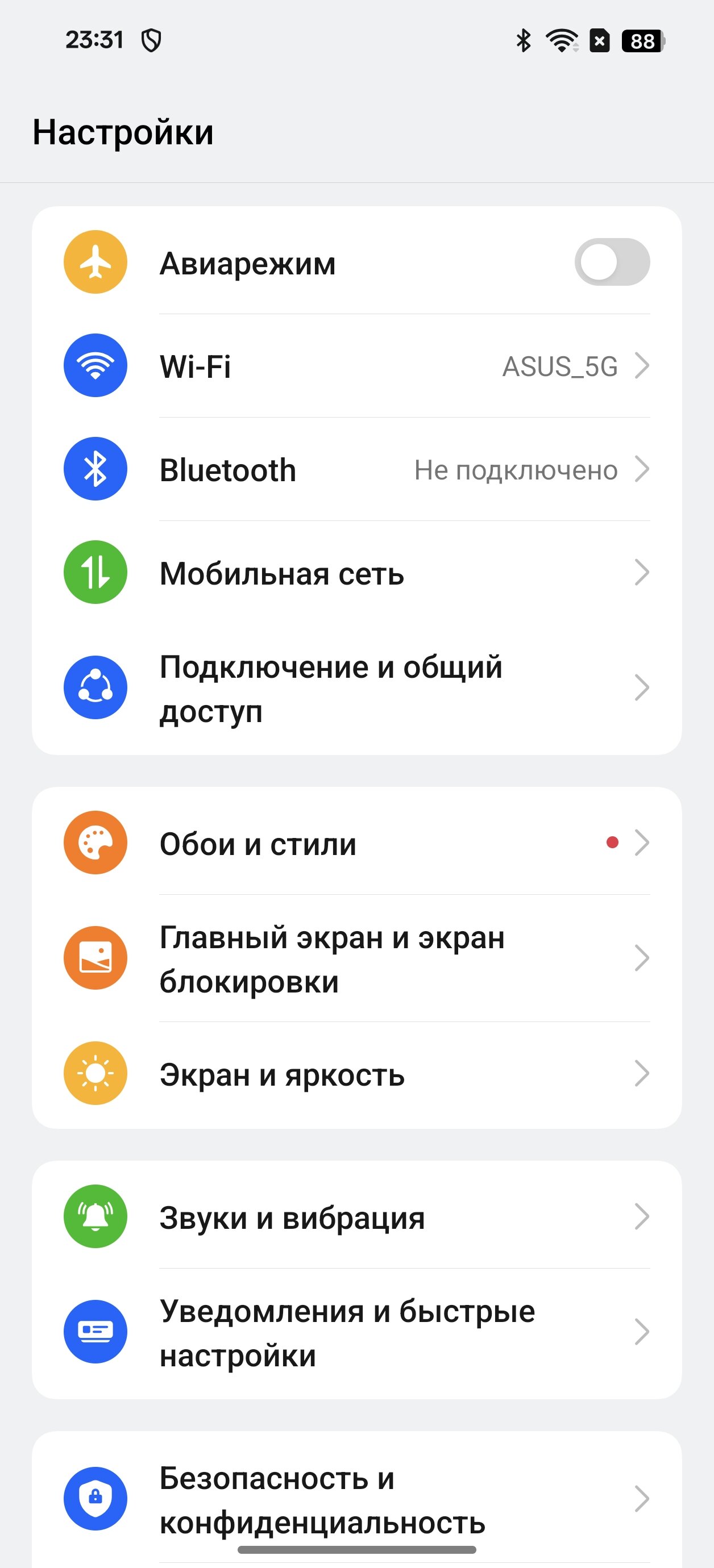Image resolution: width=714 pixels, height=1568 pixels.
Task: Open Подключение и общий доступ
Action: coord(356,689)
